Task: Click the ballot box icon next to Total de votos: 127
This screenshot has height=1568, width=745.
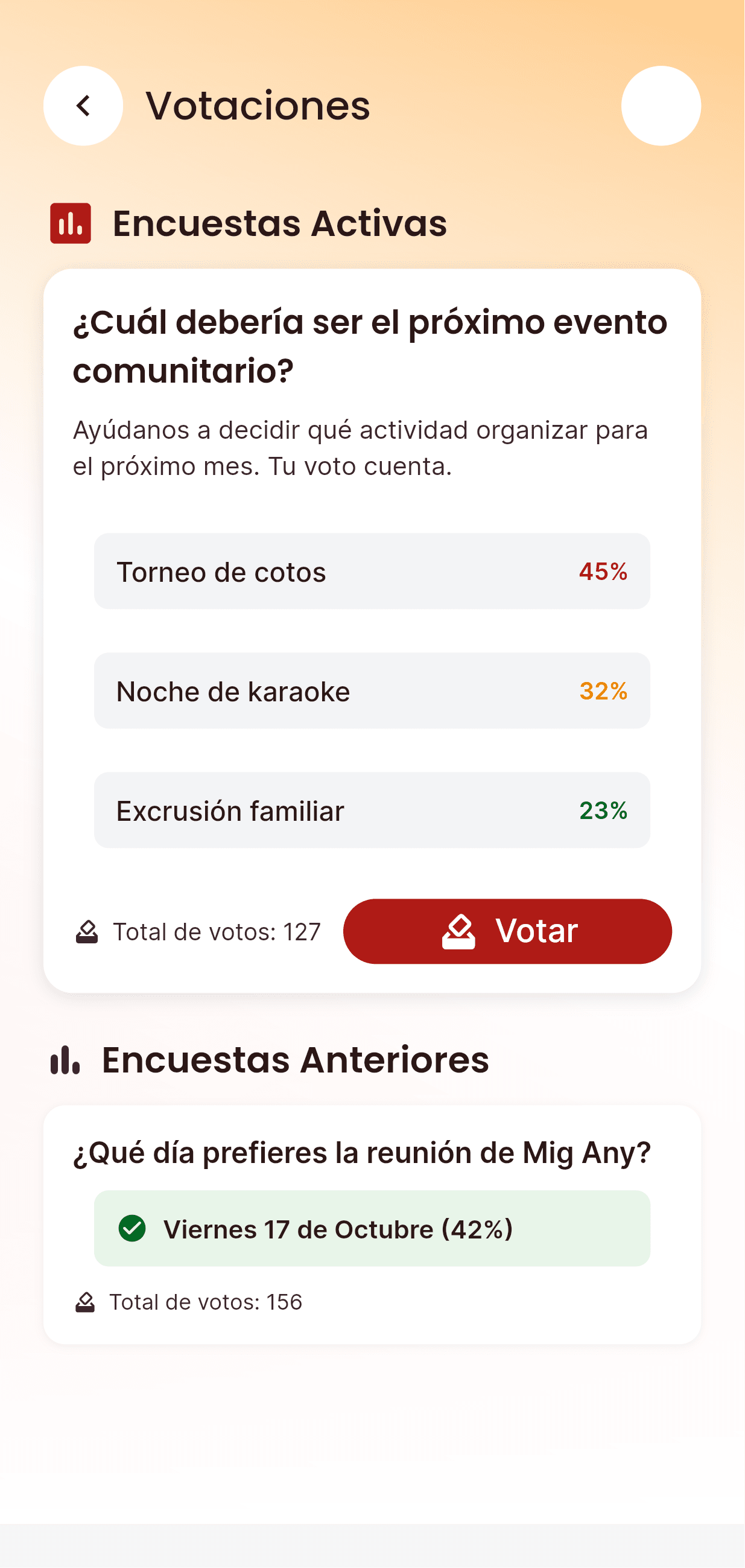Action: coord(87,931)
